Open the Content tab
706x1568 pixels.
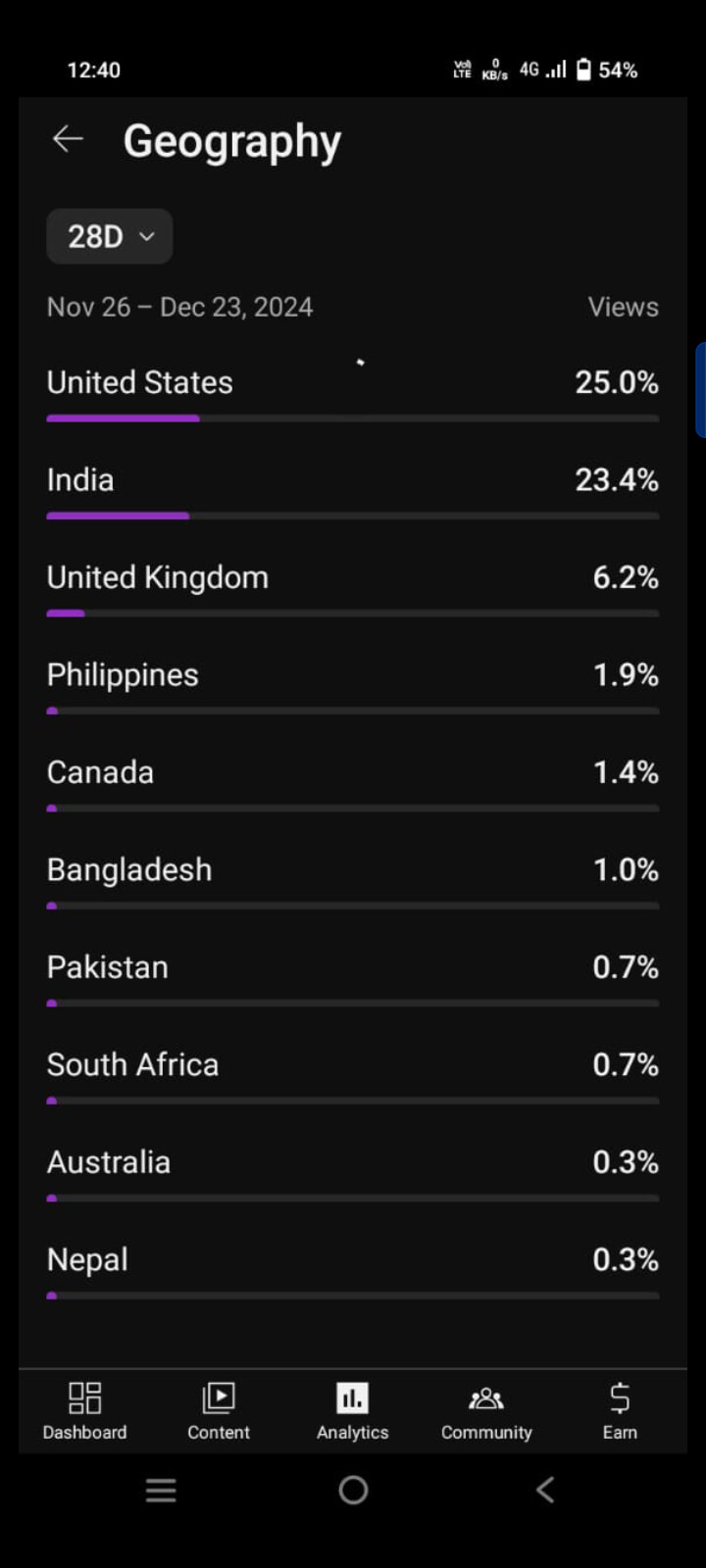pyautogui.click(x=219, y=1411)
